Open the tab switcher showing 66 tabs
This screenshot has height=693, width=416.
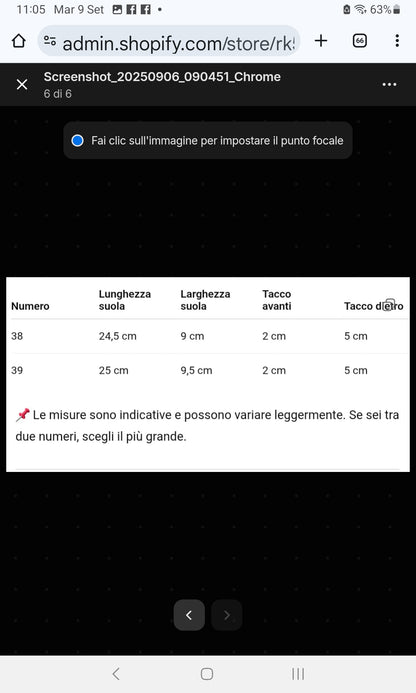tap(359, 41)
